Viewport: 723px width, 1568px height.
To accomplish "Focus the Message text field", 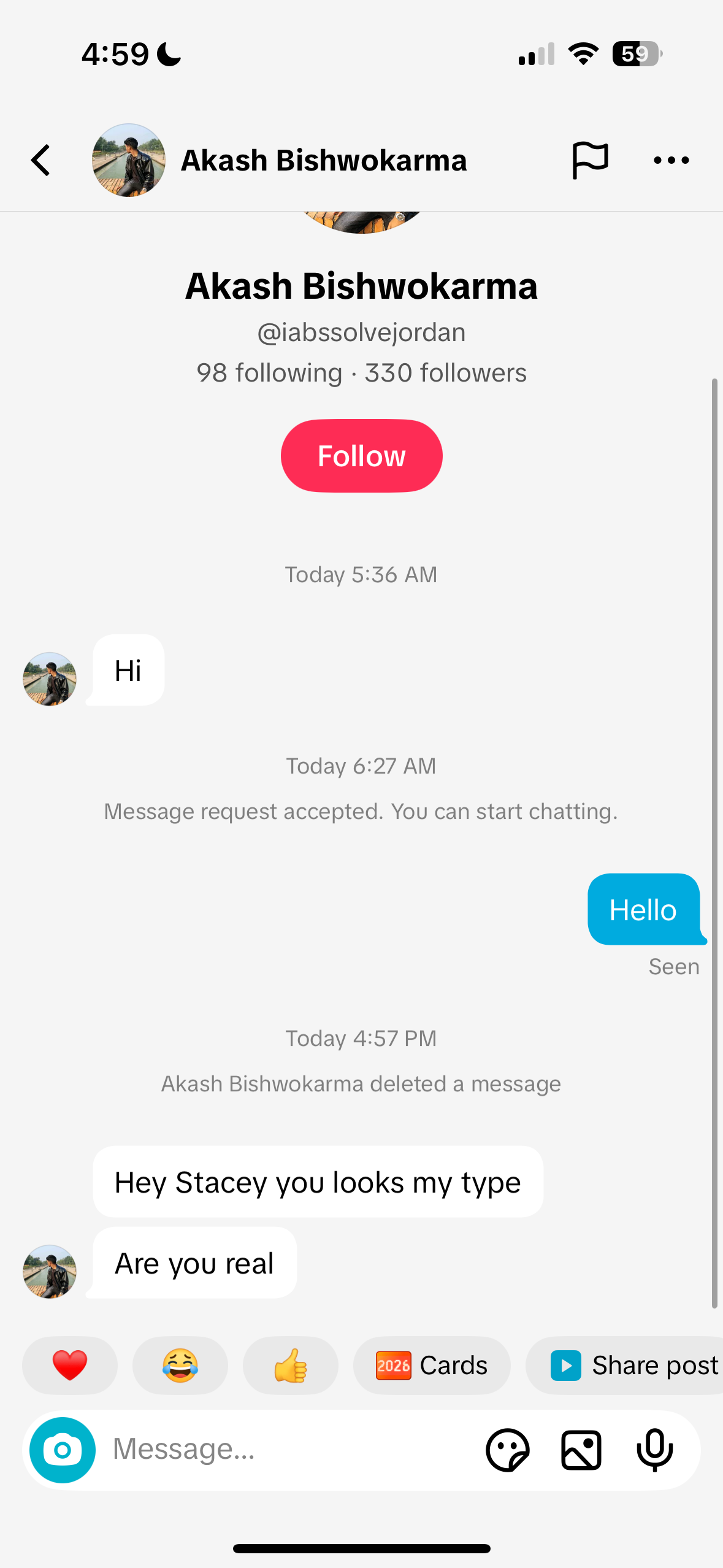I will point(288,1450).
